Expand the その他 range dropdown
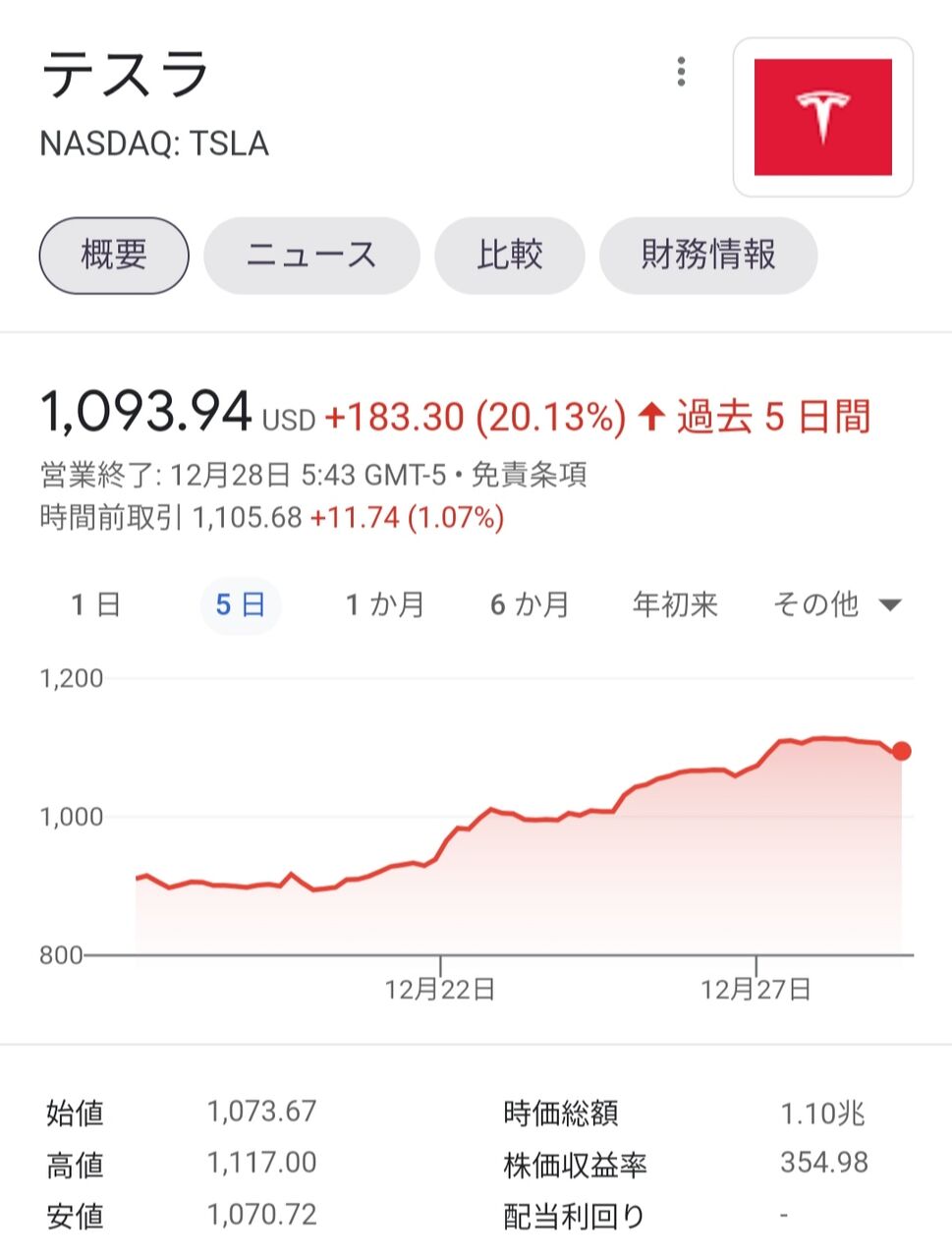This screenshot has width=952, height=1258. [x=836, y=604]
